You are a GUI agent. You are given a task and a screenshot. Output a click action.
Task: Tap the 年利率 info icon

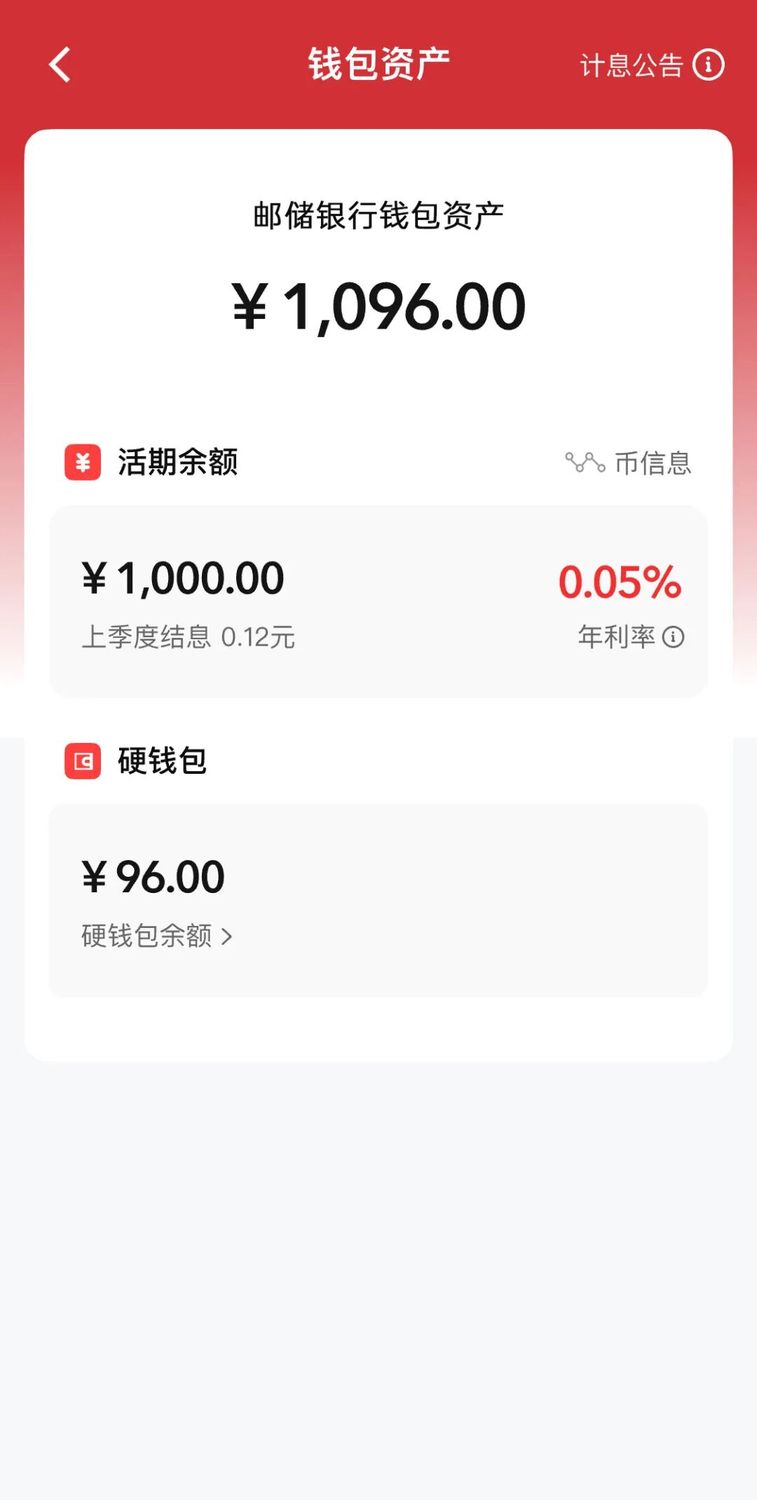(674, 637)
